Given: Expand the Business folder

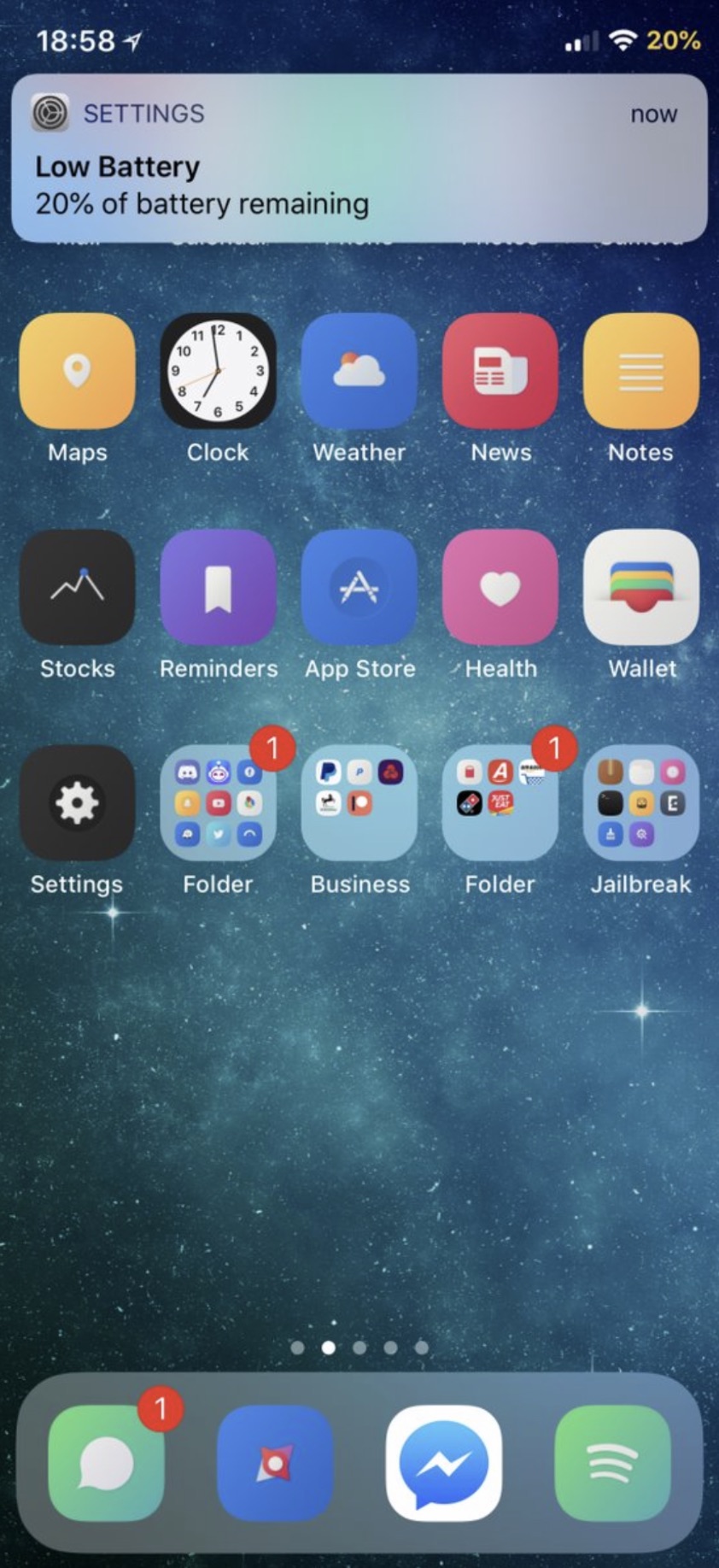Looking at the screenshot, I should pyautogui.click(x=359, y=803).
